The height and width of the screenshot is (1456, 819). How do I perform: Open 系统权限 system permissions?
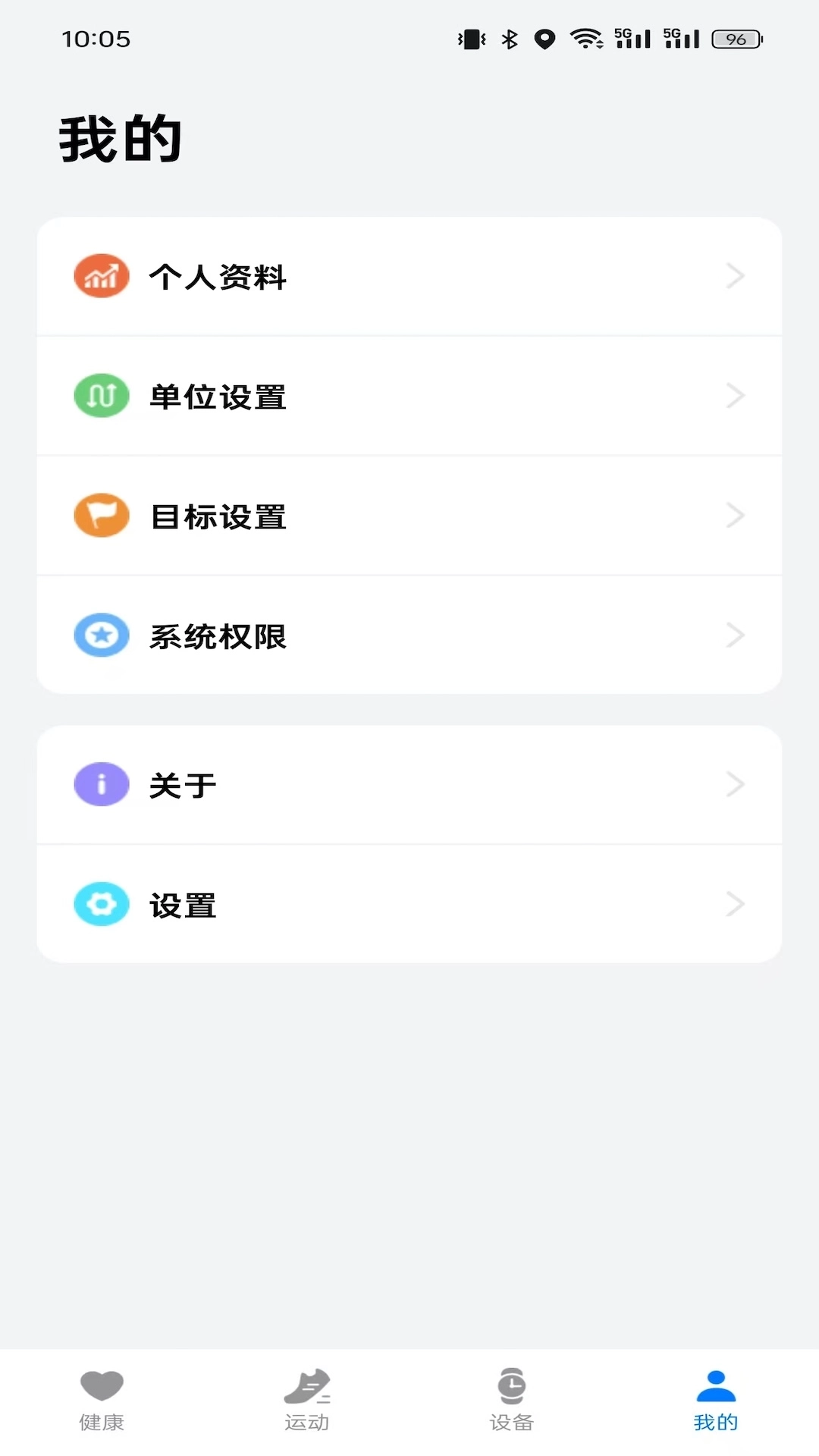pos(409,635)
